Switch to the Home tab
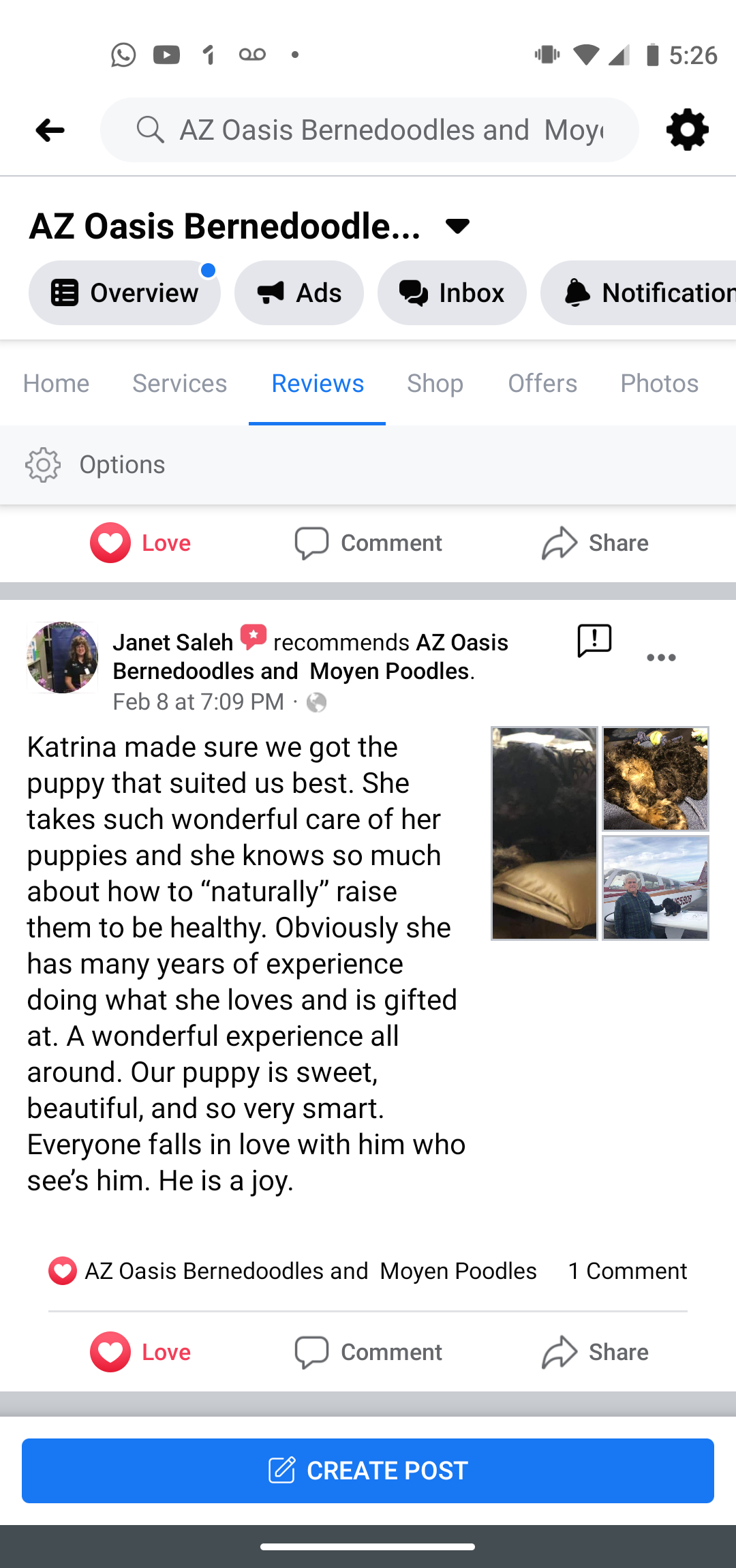The height and width of the screenshot is (1568, 736). pos(56,384)
